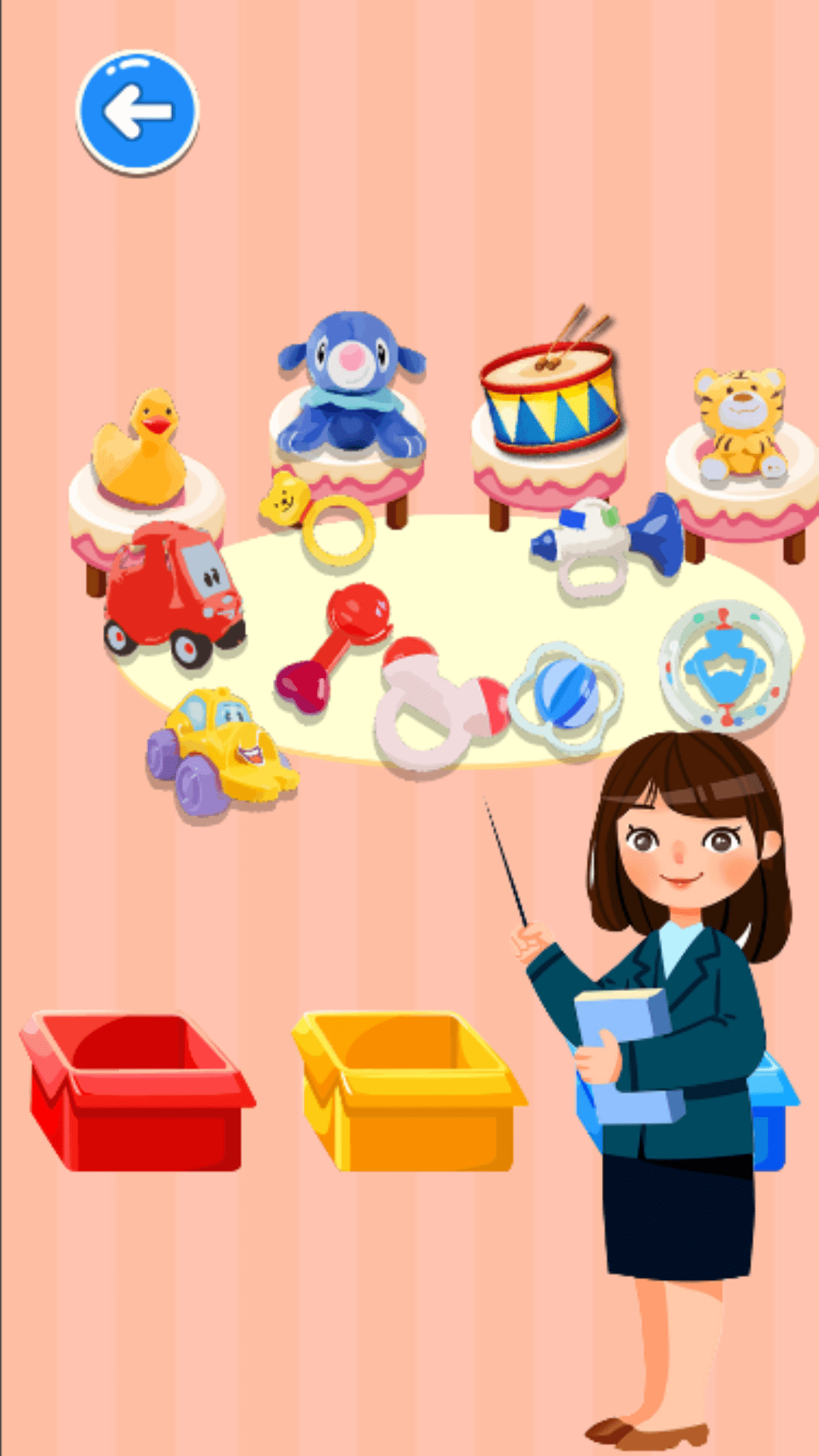This screenshot has width=819, height=1456.
Task: Select the yellow rubber duck toy
Action: pyautogui.click(x=140, y=452)
